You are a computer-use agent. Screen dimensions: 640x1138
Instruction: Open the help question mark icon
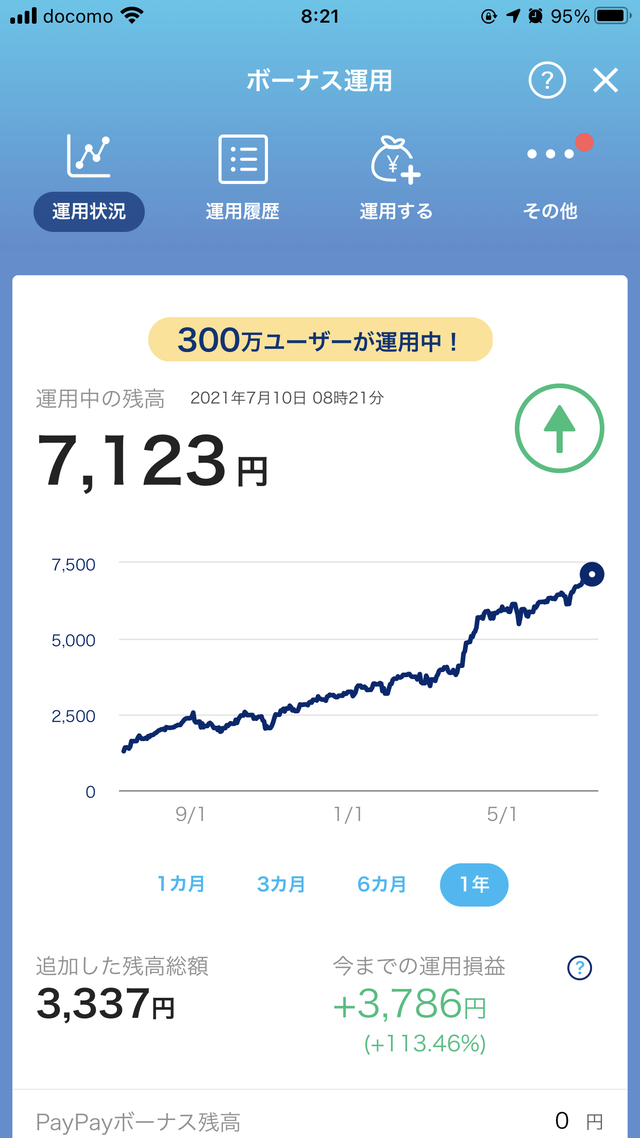click(x=547, y=81)
